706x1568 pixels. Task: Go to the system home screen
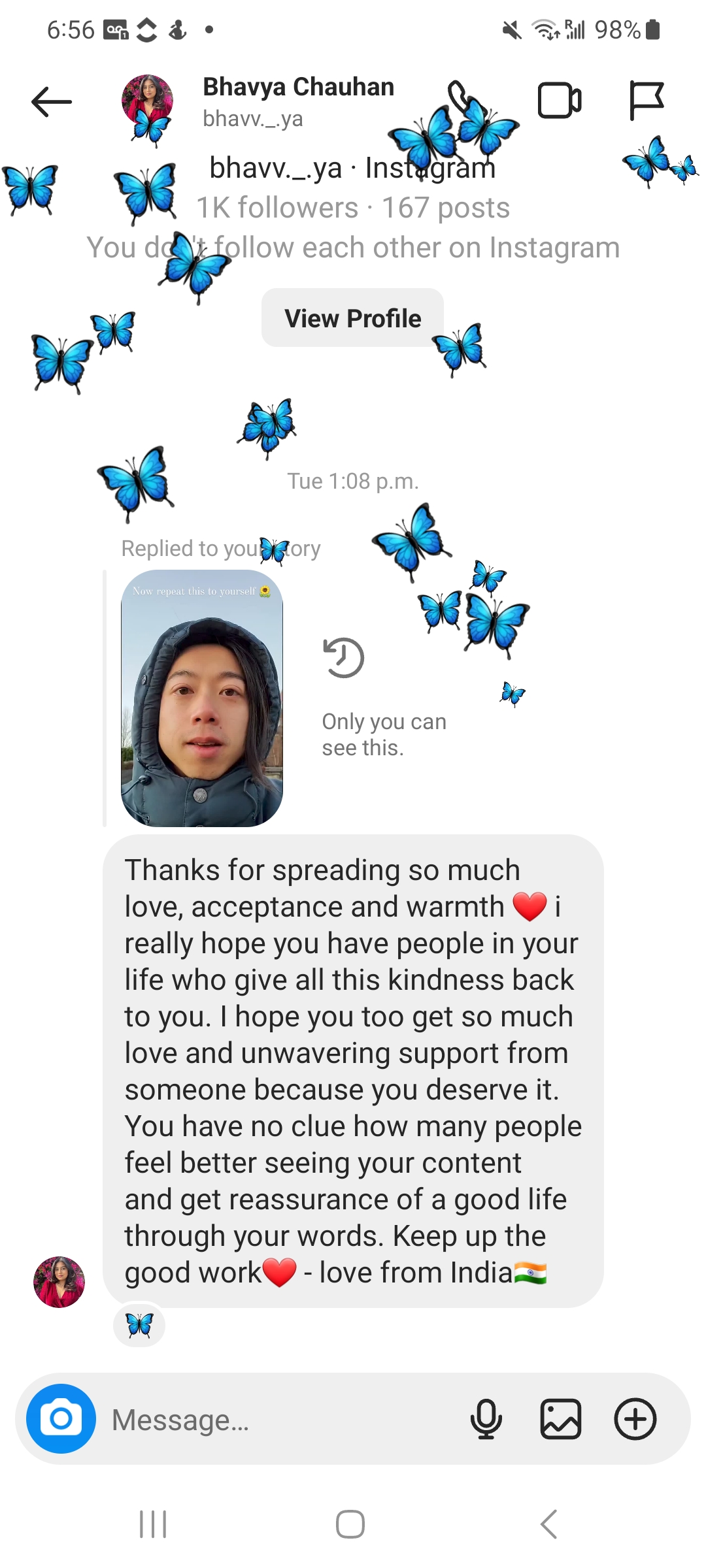pyautogui.click(x=350, y=1524)
